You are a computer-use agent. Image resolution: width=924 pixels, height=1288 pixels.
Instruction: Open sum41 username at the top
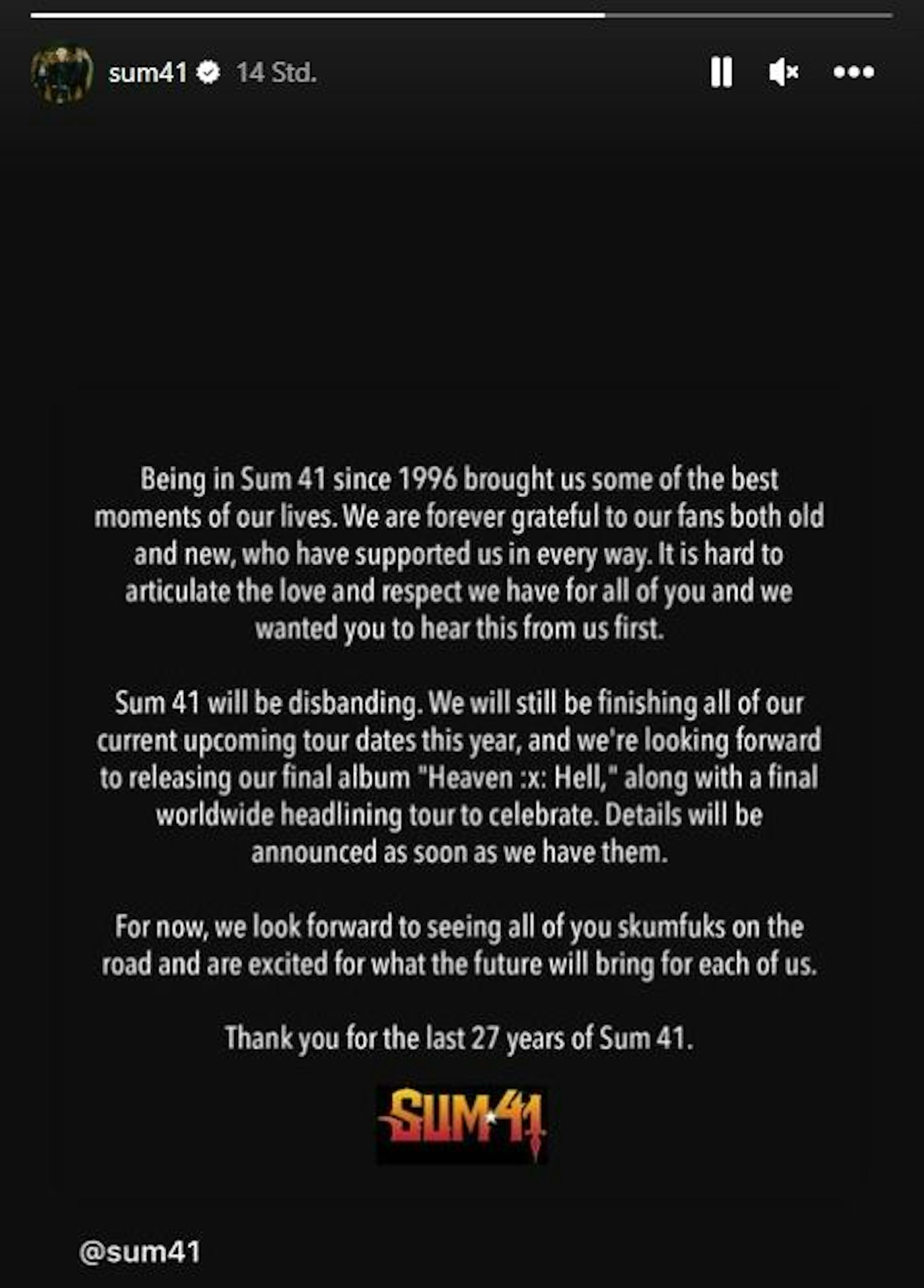pyautogui.click(x=147, y=73)
